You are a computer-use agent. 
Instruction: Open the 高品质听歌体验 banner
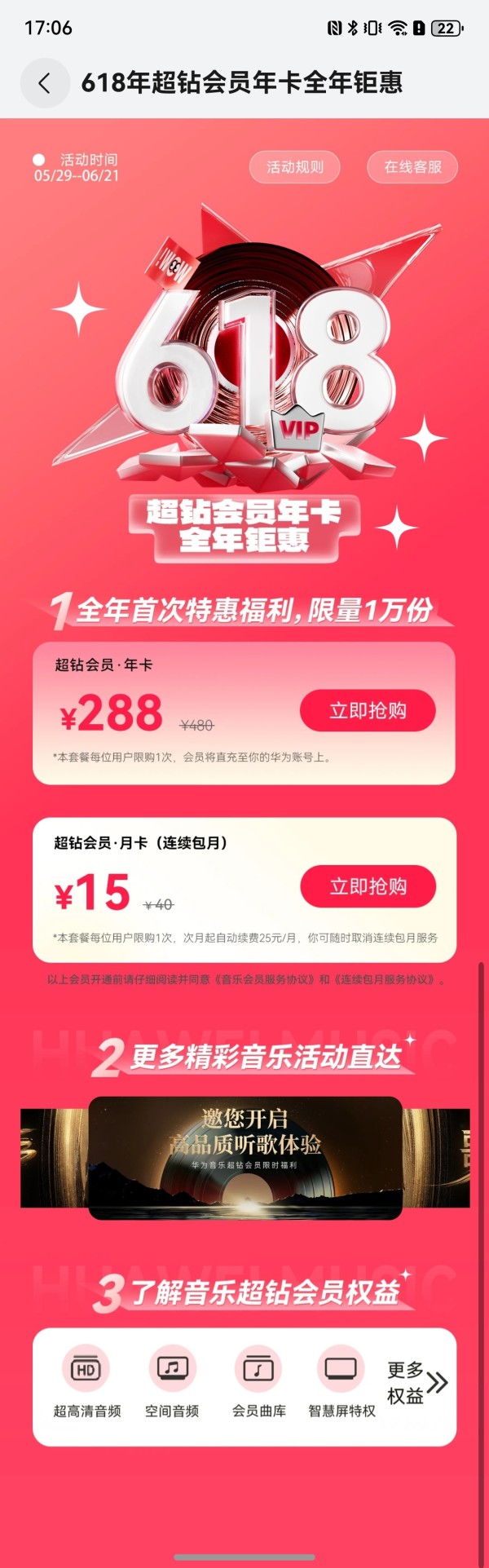[244, 1158]
